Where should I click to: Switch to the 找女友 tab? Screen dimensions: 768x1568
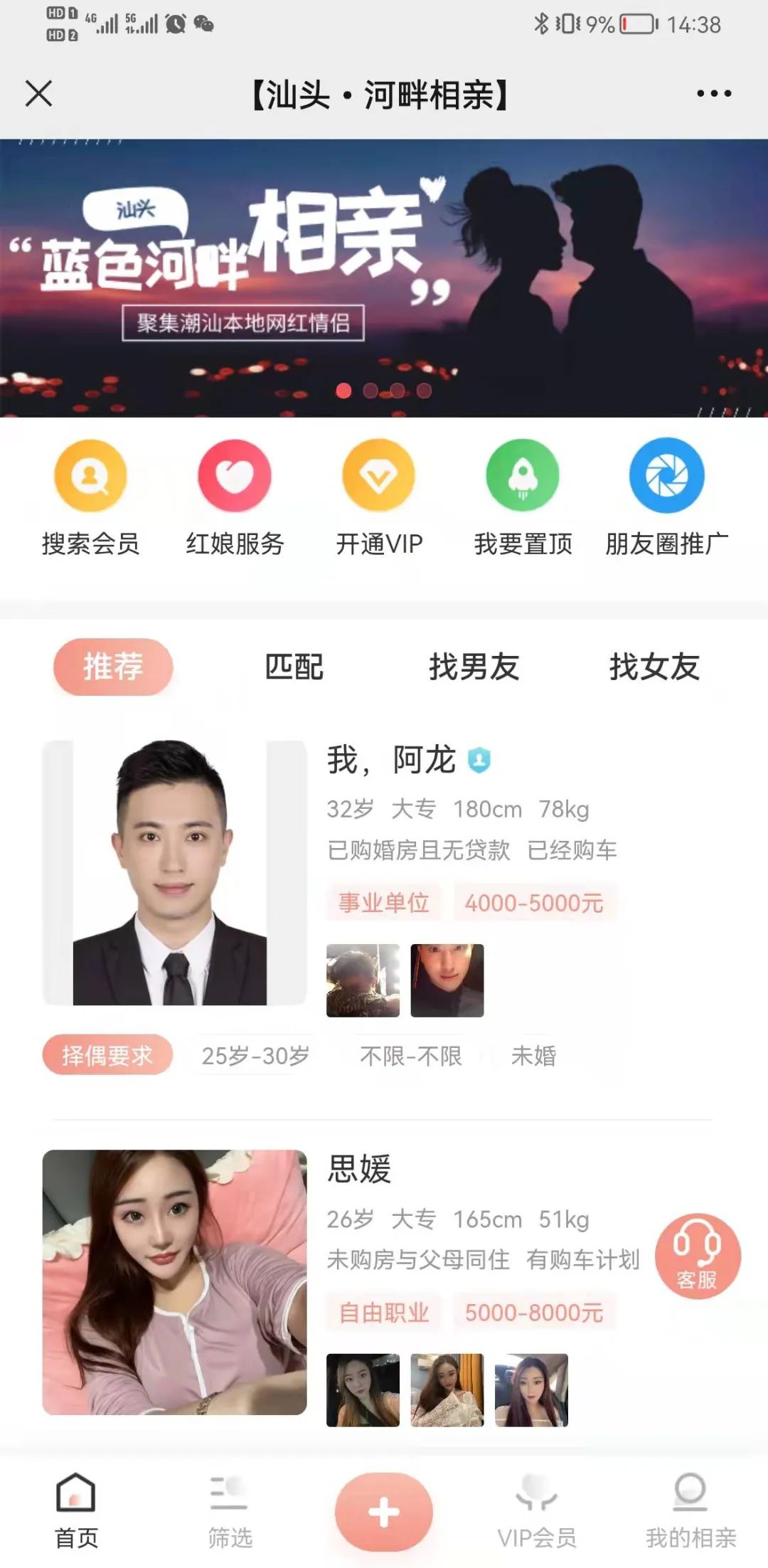pyautogui.click(x=654, y=667)
